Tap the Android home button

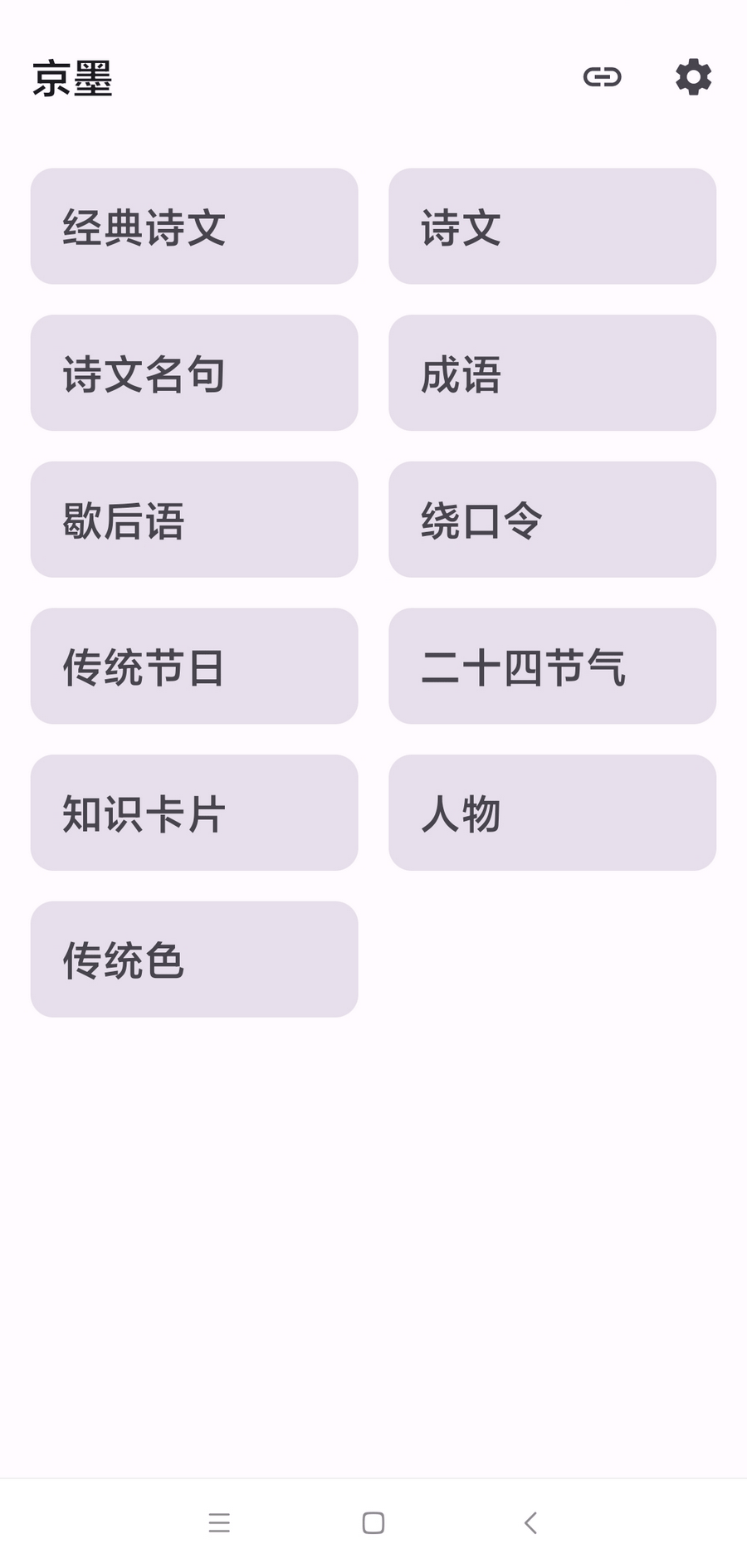(373, 1522)
